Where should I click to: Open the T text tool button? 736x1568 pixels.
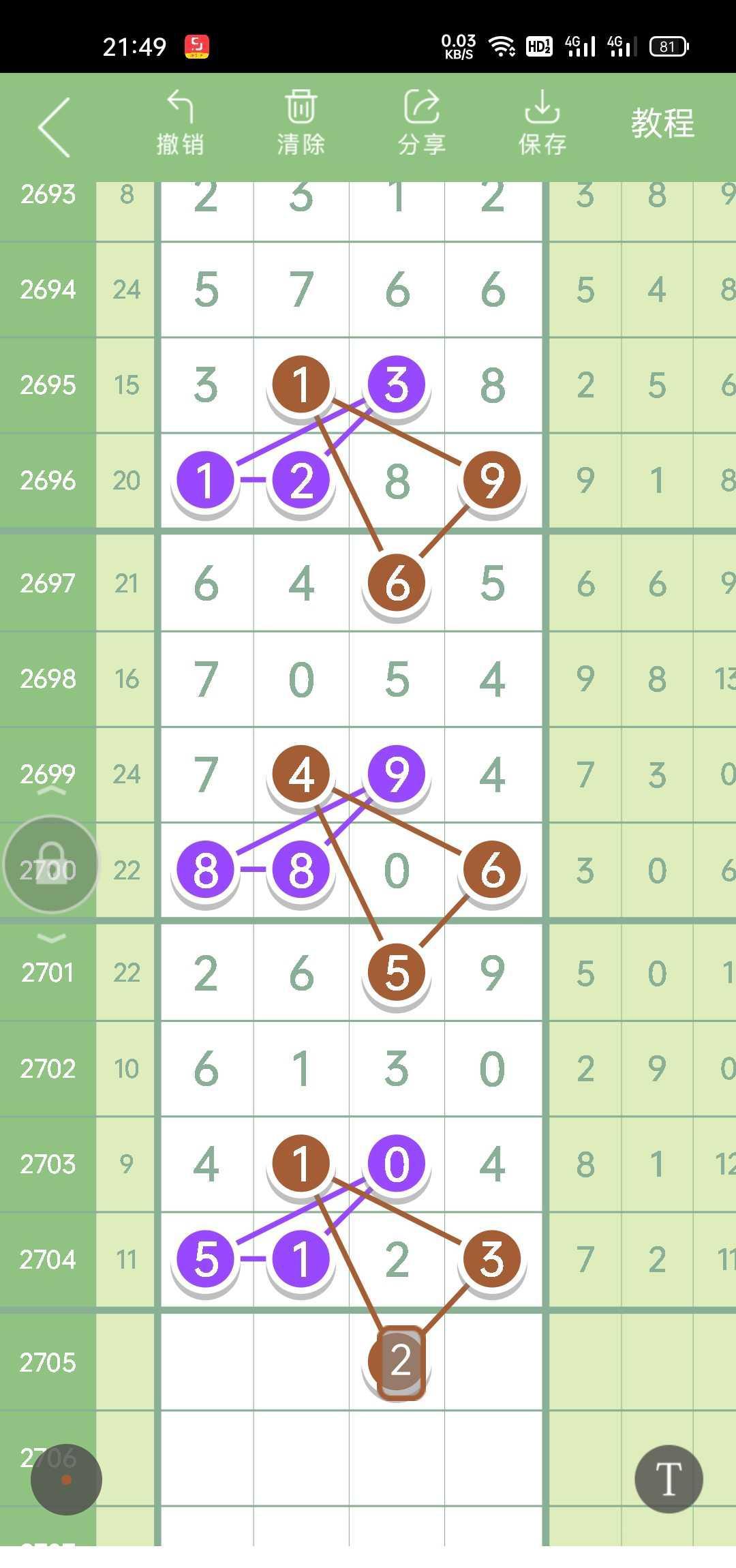pyautogui.click(x=668, y=1478)
